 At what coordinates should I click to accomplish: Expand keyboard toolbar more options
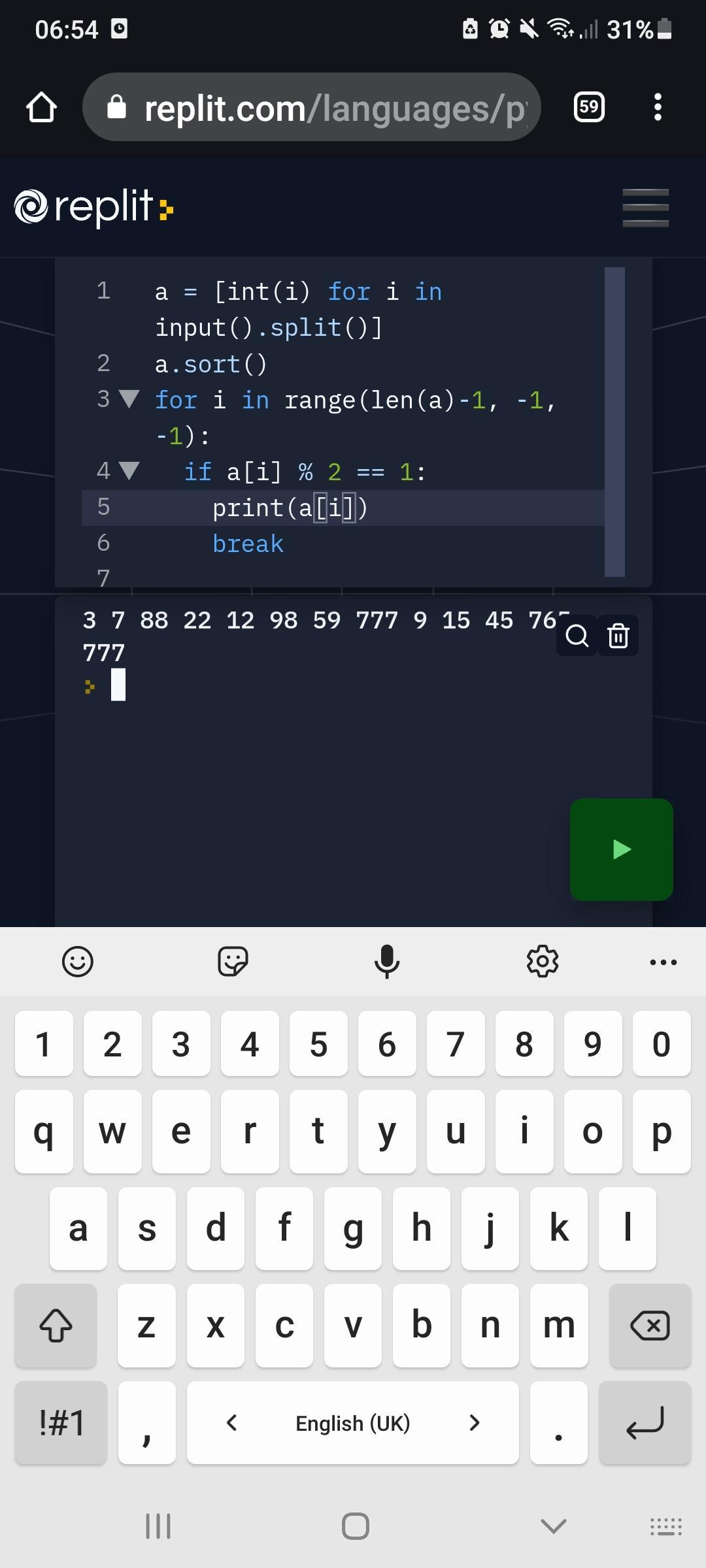[x=664, y=962]
